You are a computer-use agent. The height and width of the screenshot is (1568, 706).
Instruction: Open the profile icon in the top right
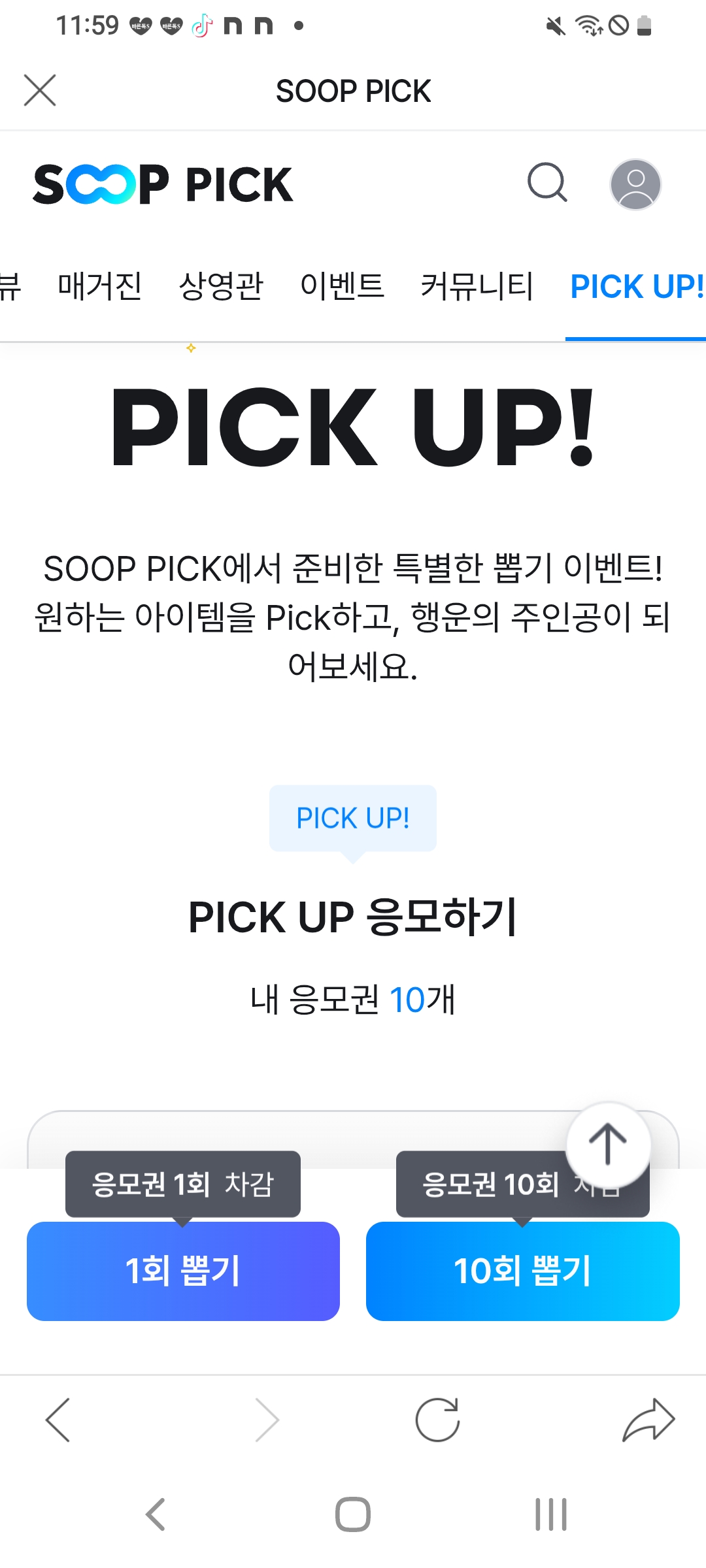point(635,184)
